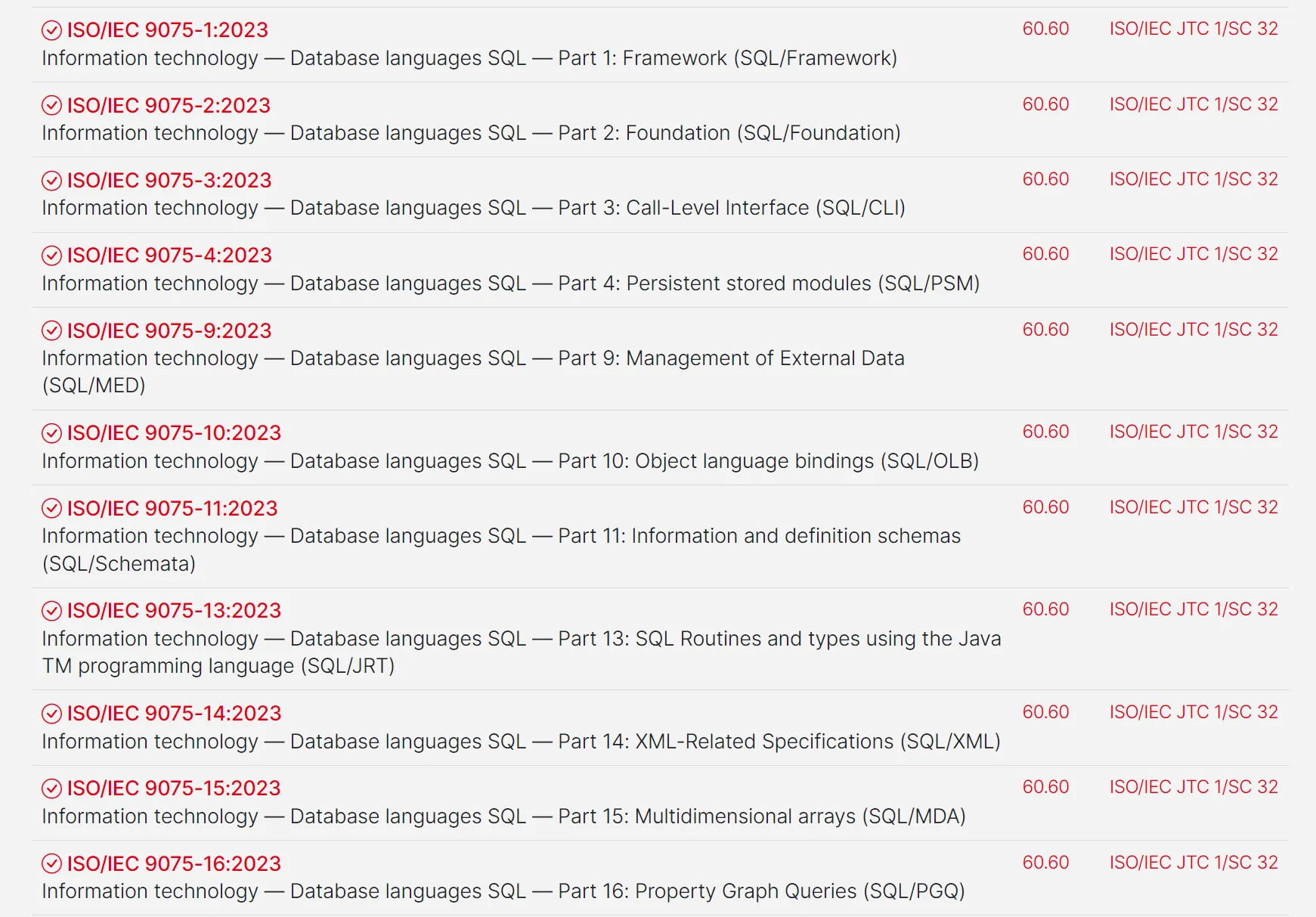Open the ISO/IEC 9075-11:2023 standard link
This screenshot has height=917, width=1316.
pyautogui.click(x=172, y=508)
